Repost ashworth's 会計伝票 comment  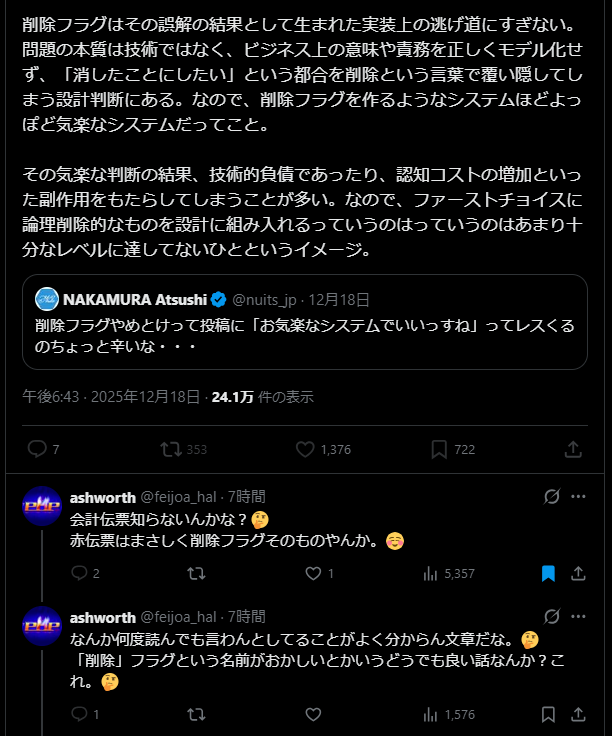196,574
